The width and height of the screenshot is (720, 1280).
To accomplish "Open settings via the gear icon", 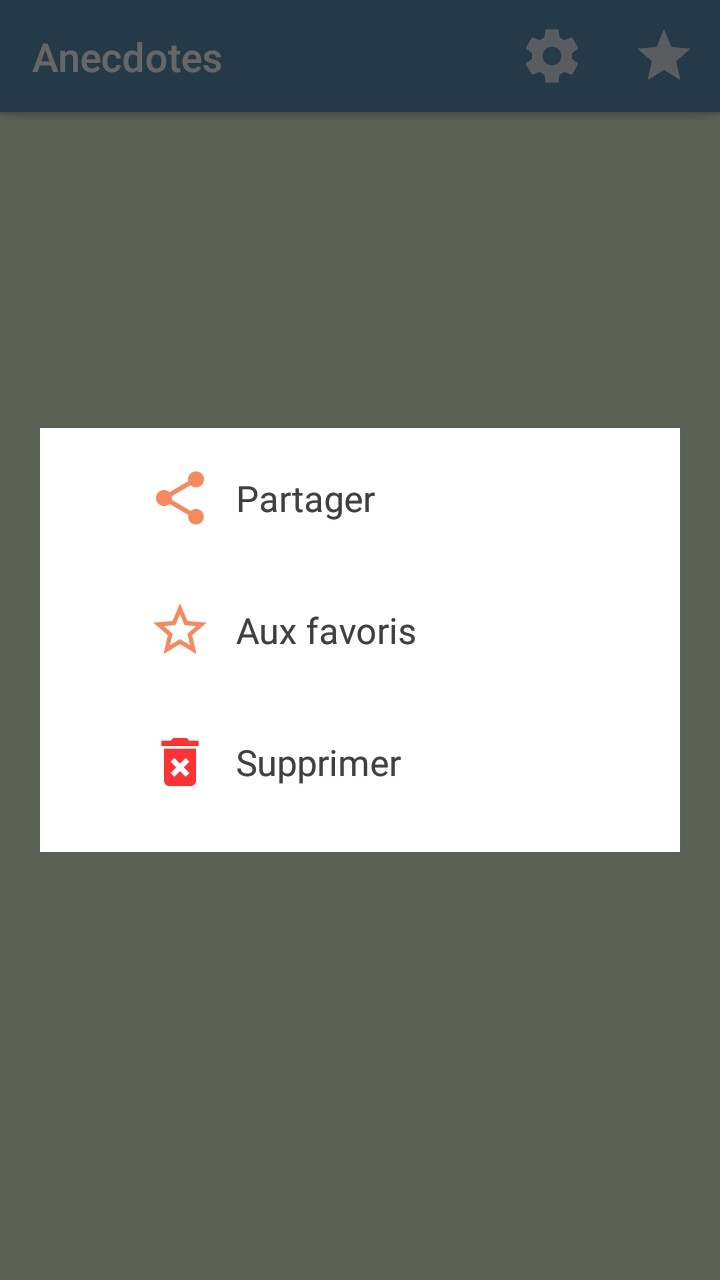I will pos(552,57).
